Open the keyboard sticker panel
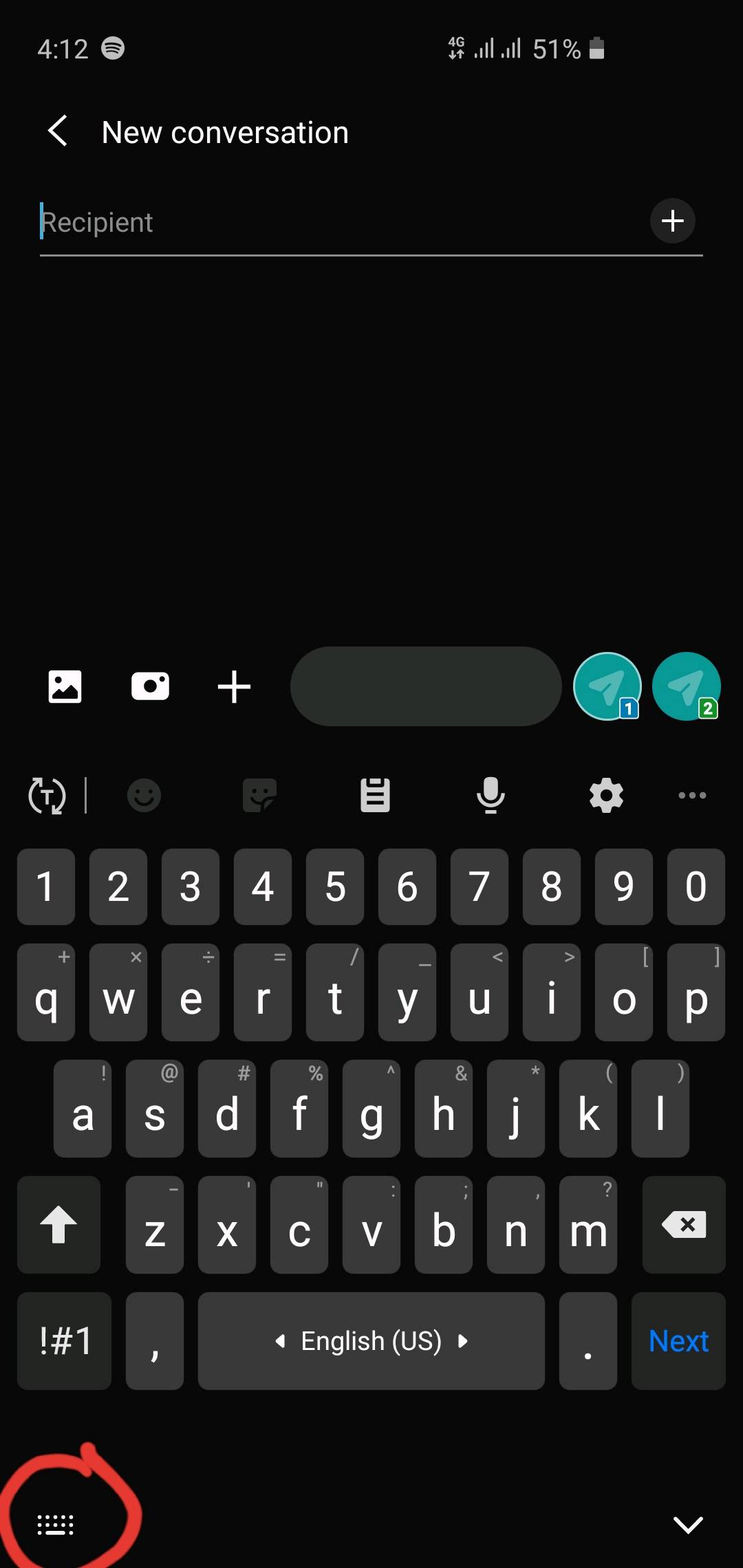Image resolution: width=743 pixels, height=1568 pixels. (x=259, y=796)
